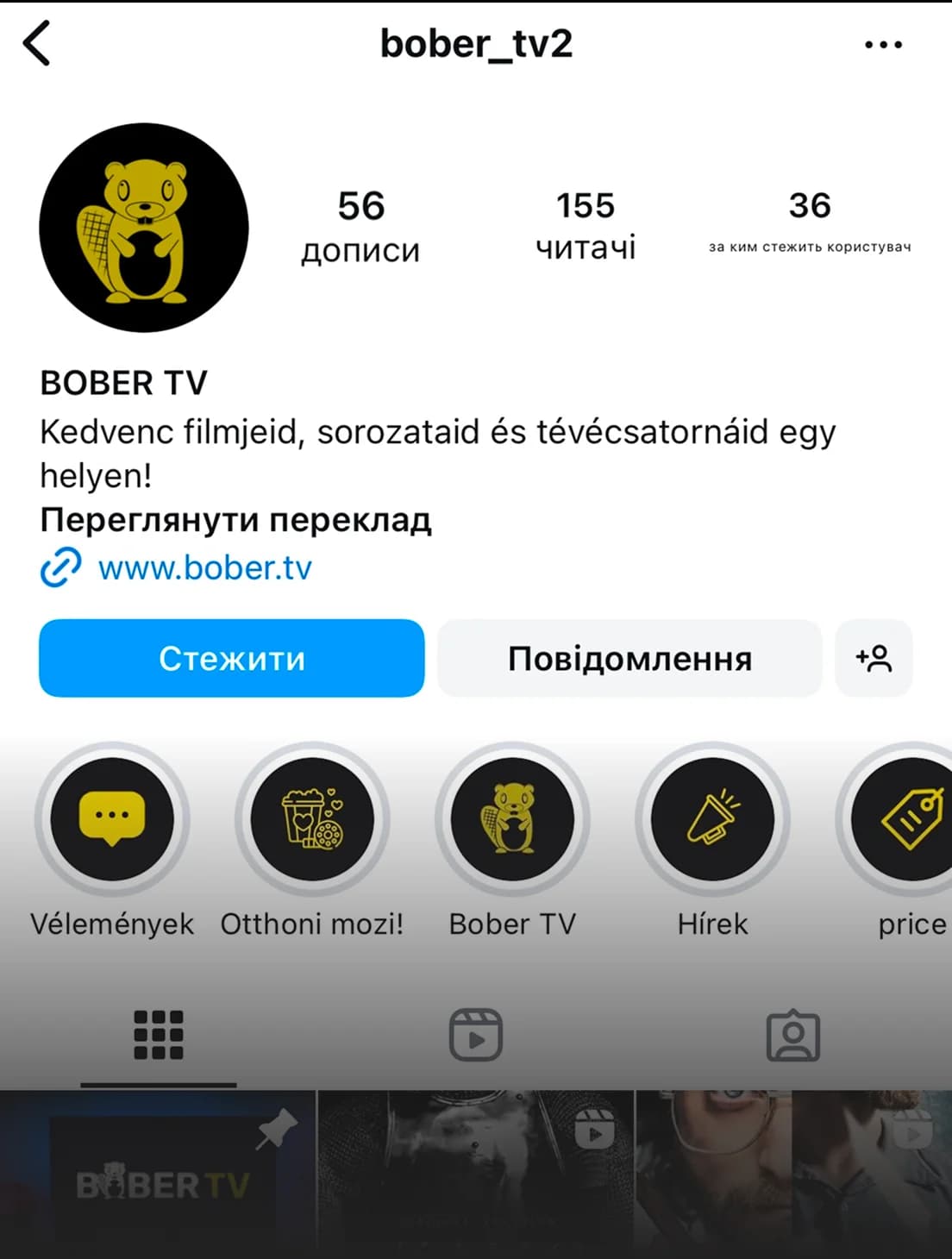
Task: View the Otthoni mozi! highlight
Action: point(312,819)
